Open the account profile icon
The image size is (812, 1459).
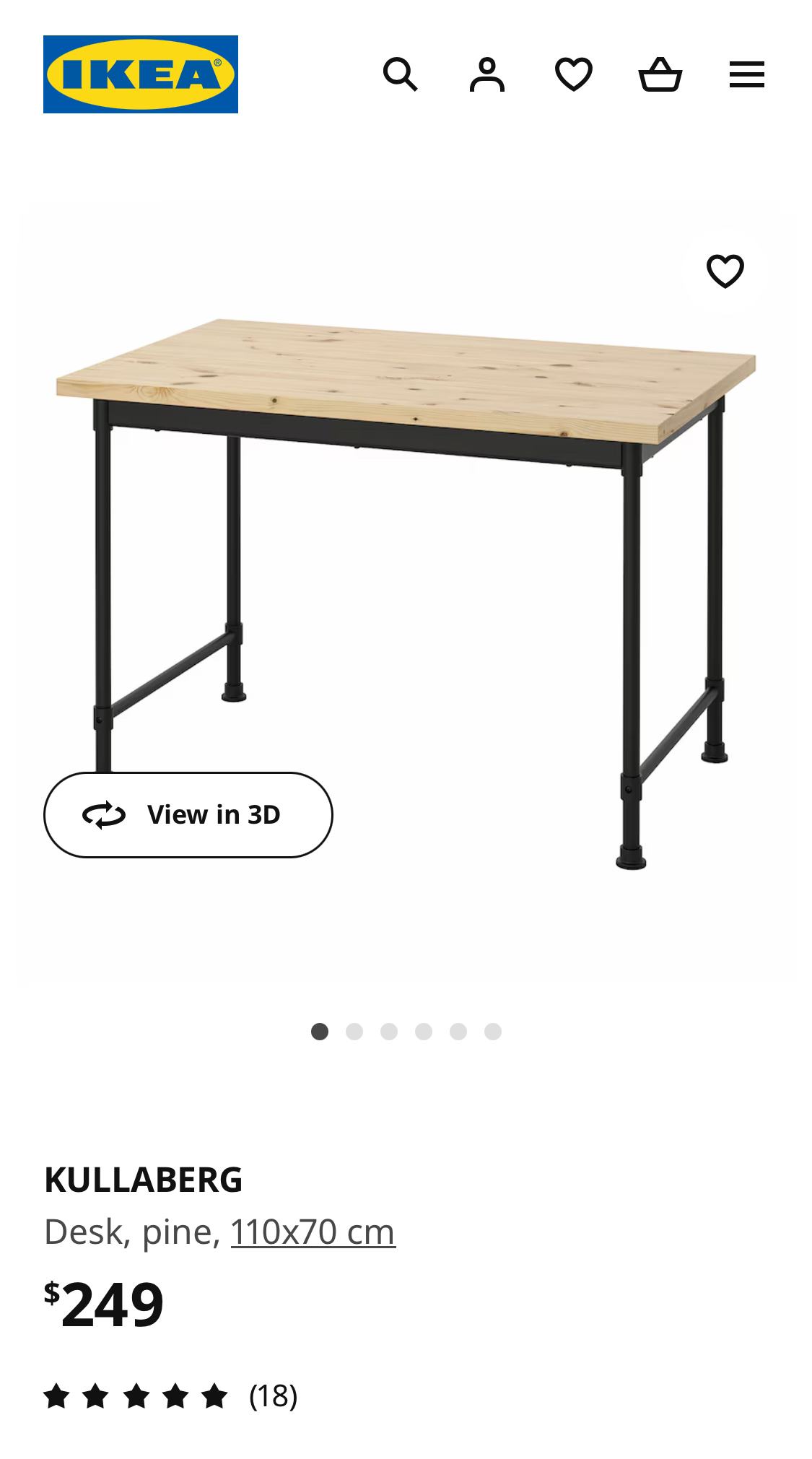click(x=486, y=74)
